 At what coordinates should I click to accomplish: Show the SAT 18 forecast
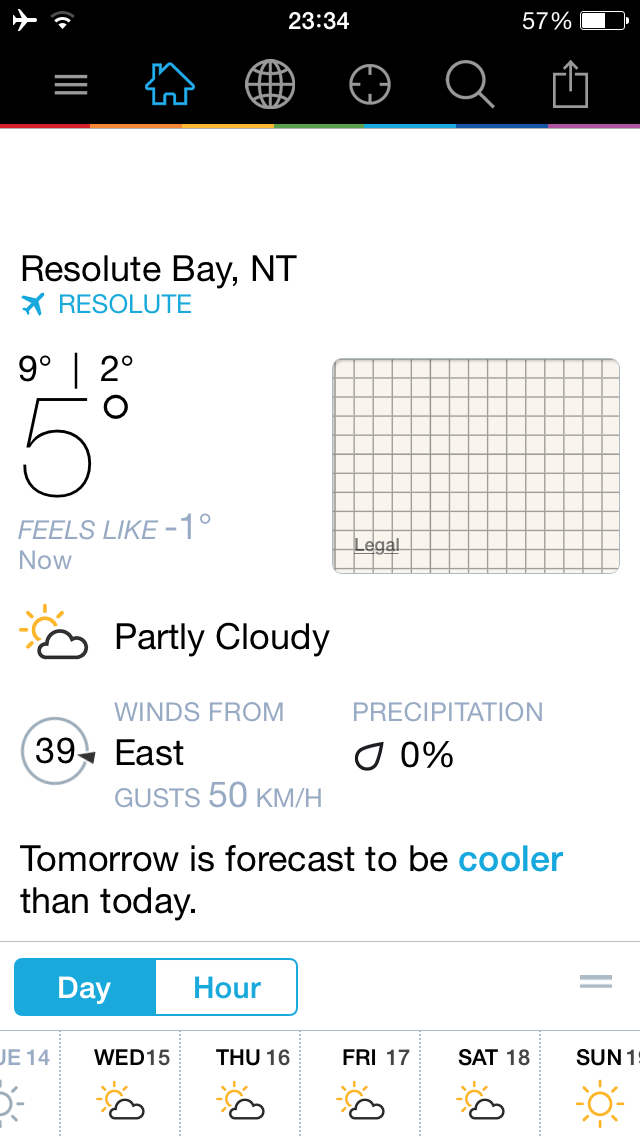click(481, 1083)
